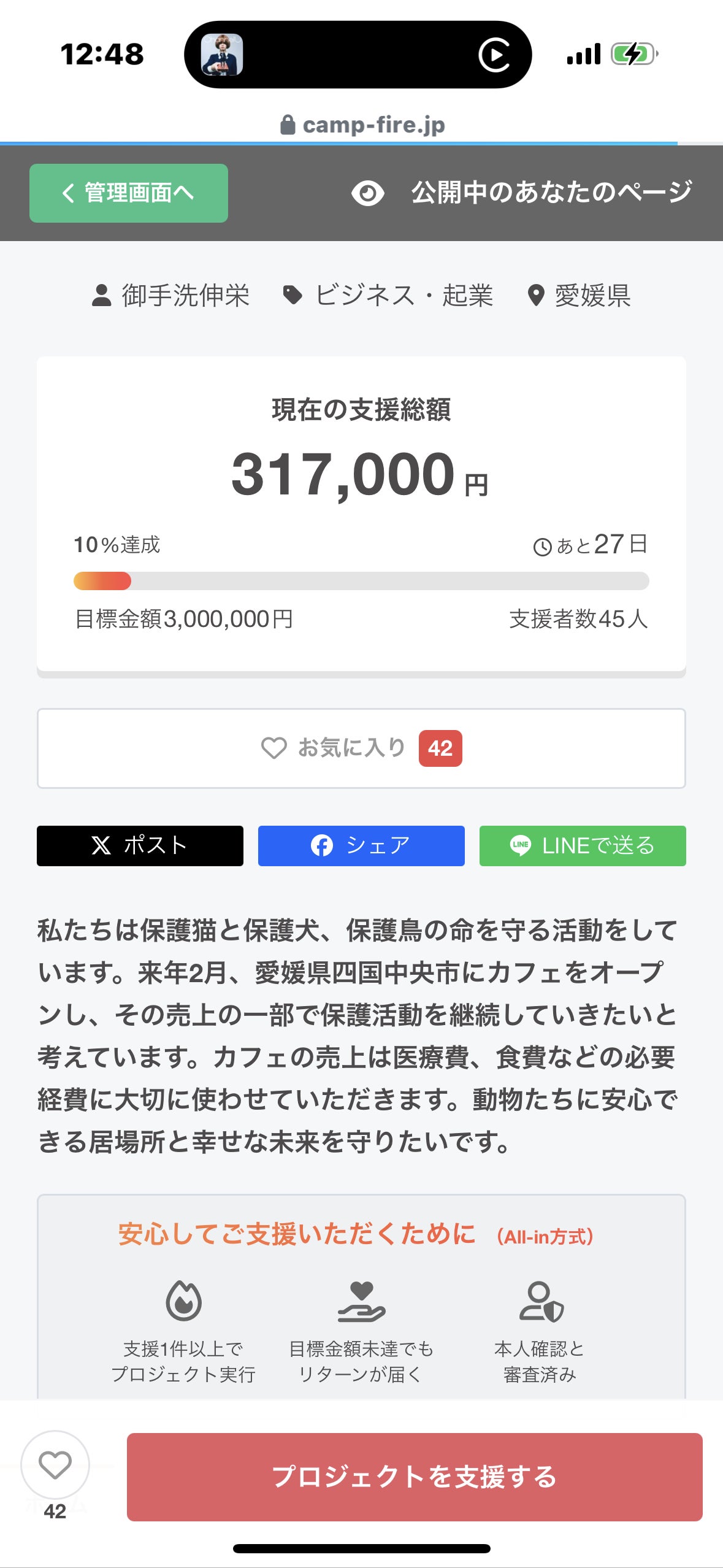This screenshot has width=723, height=1568.
Task: Send project with LINEで送る
Action: 582,845
